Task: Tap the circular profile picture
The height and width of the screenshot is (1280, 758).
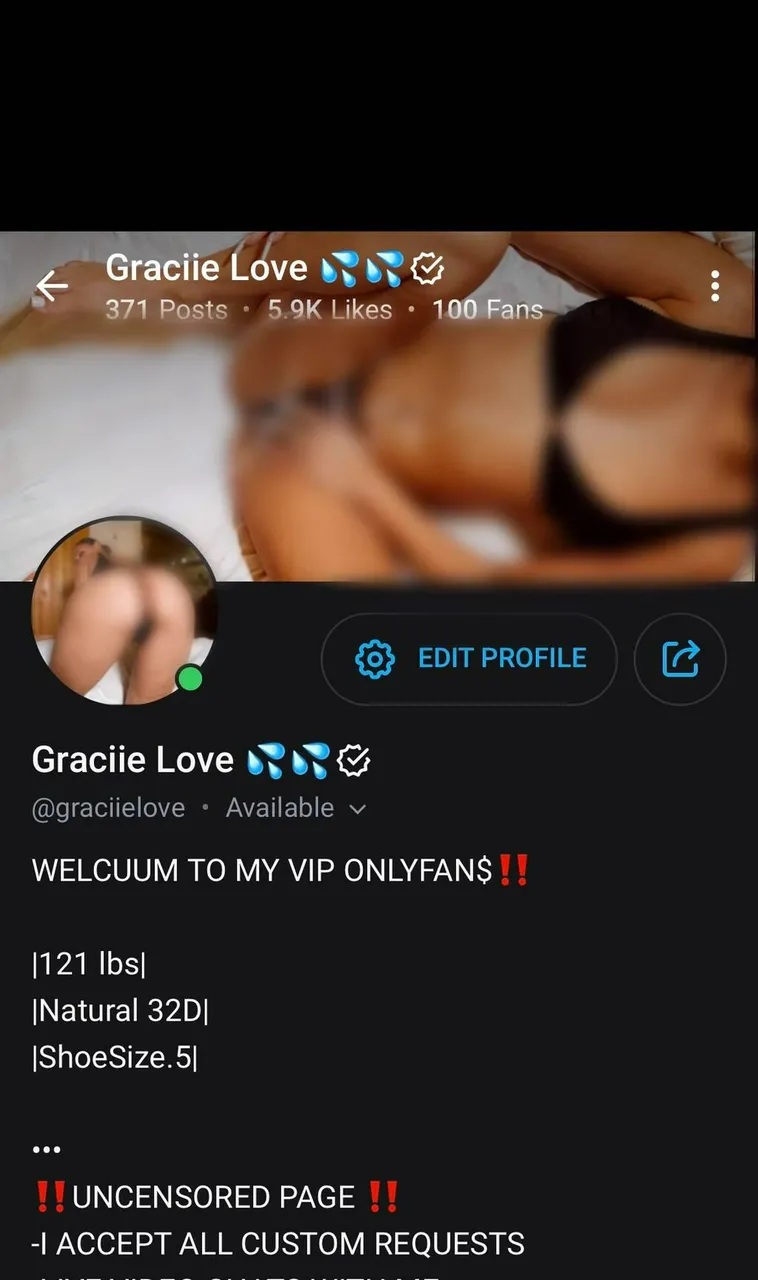Action: tap(126, 610)
